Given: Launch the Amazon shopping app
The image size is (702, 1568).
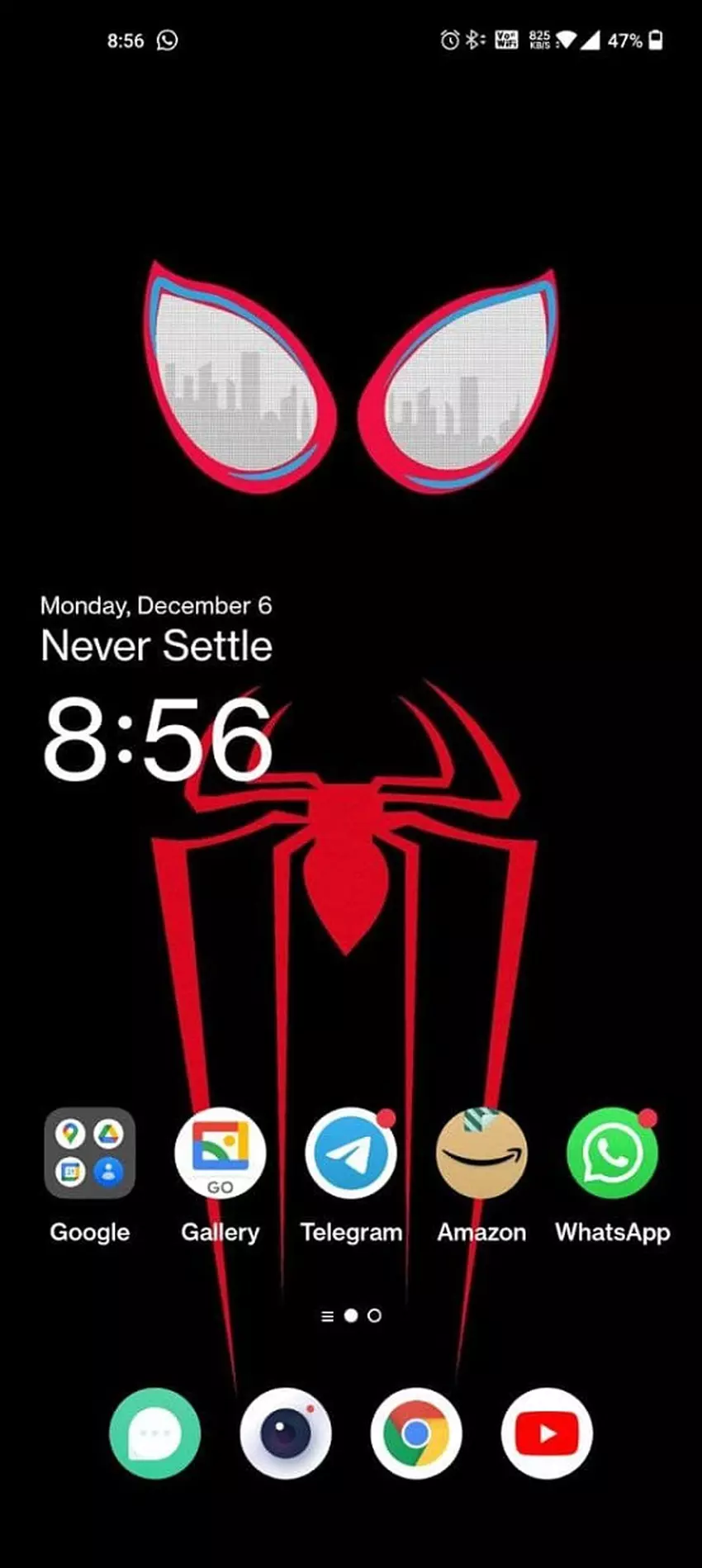Looking at the screenshot, I should [481, 1153].
